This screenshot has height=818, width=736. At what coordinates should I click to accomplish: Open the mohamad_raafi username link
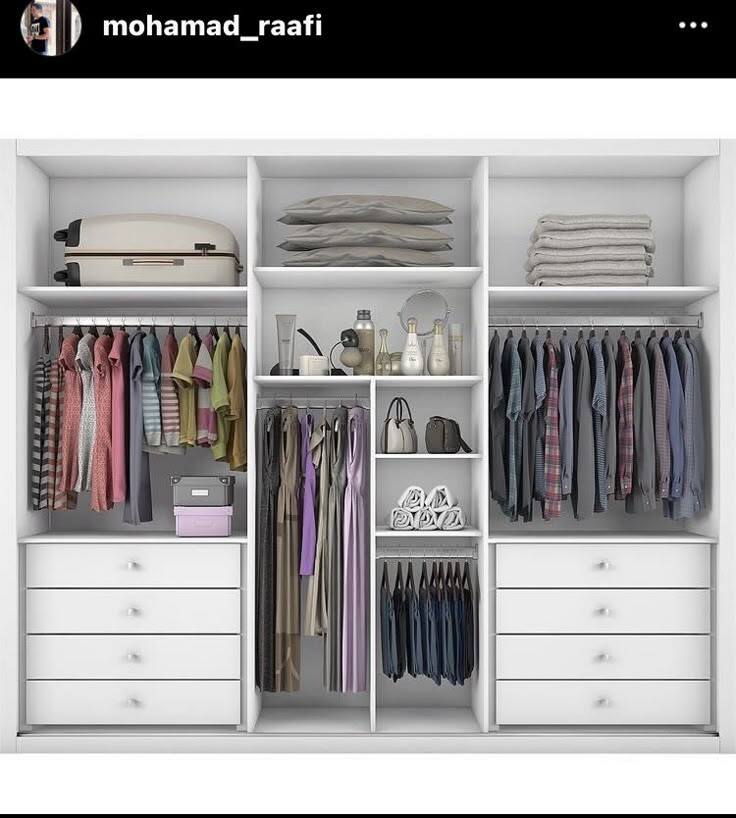(212, 26)
